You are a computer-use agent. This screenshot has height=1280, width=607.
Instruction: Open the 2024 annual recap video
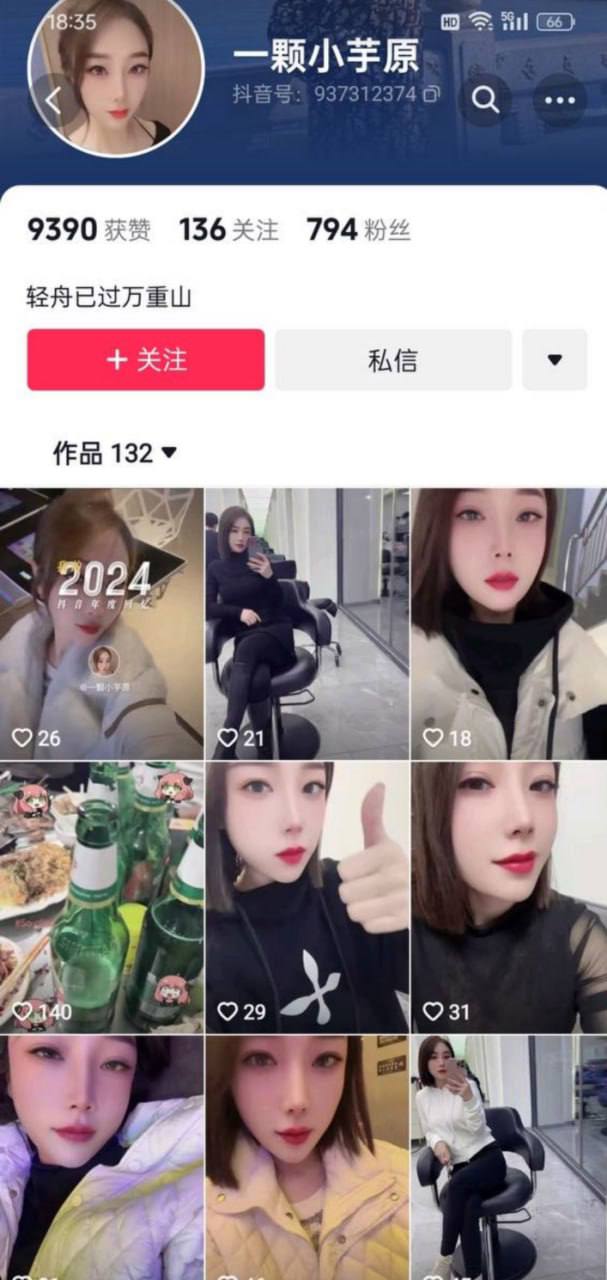click(101, 623)
